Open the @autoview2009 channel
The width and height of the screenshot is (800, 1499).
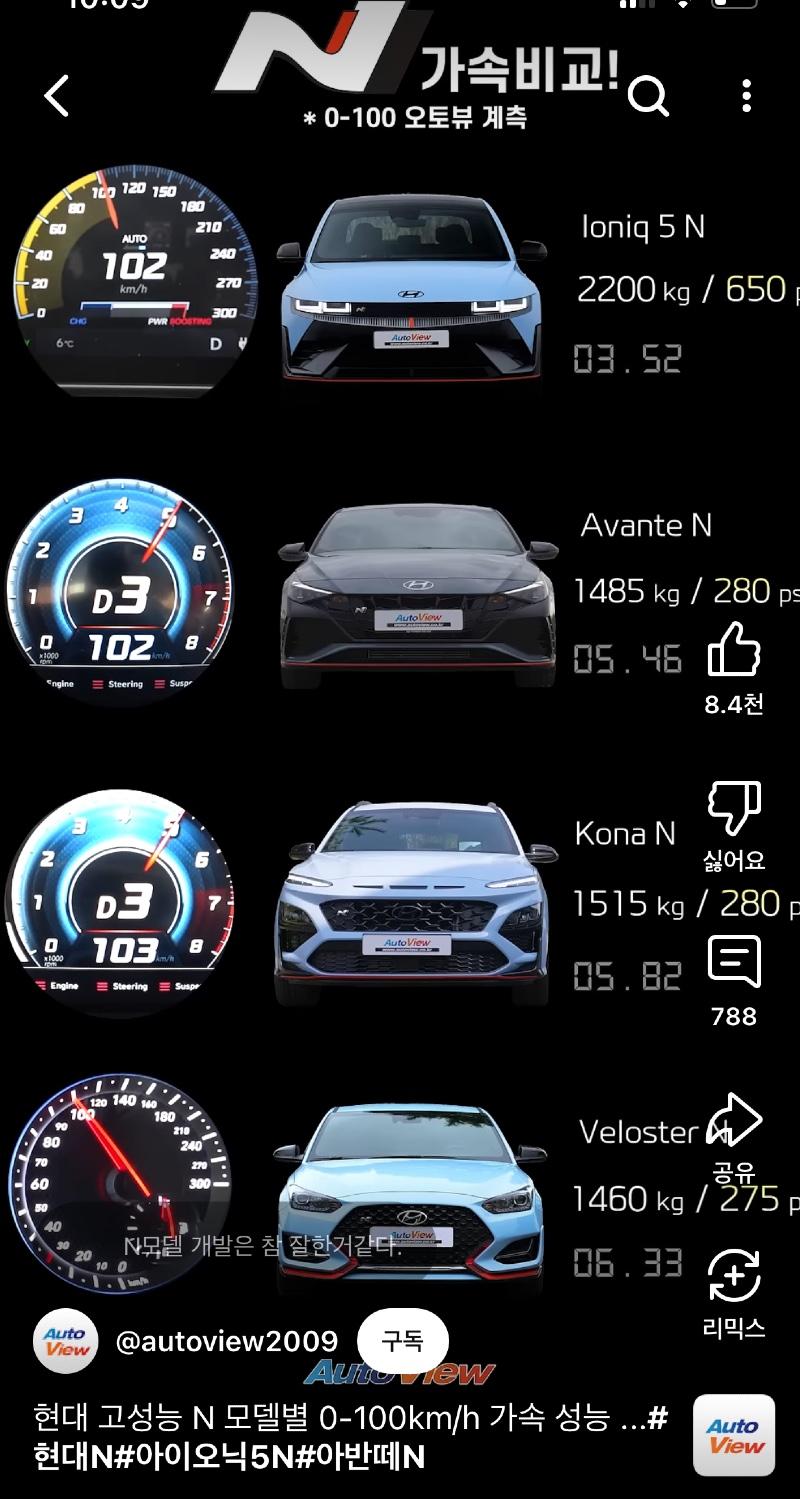(x=227, y=1341)
